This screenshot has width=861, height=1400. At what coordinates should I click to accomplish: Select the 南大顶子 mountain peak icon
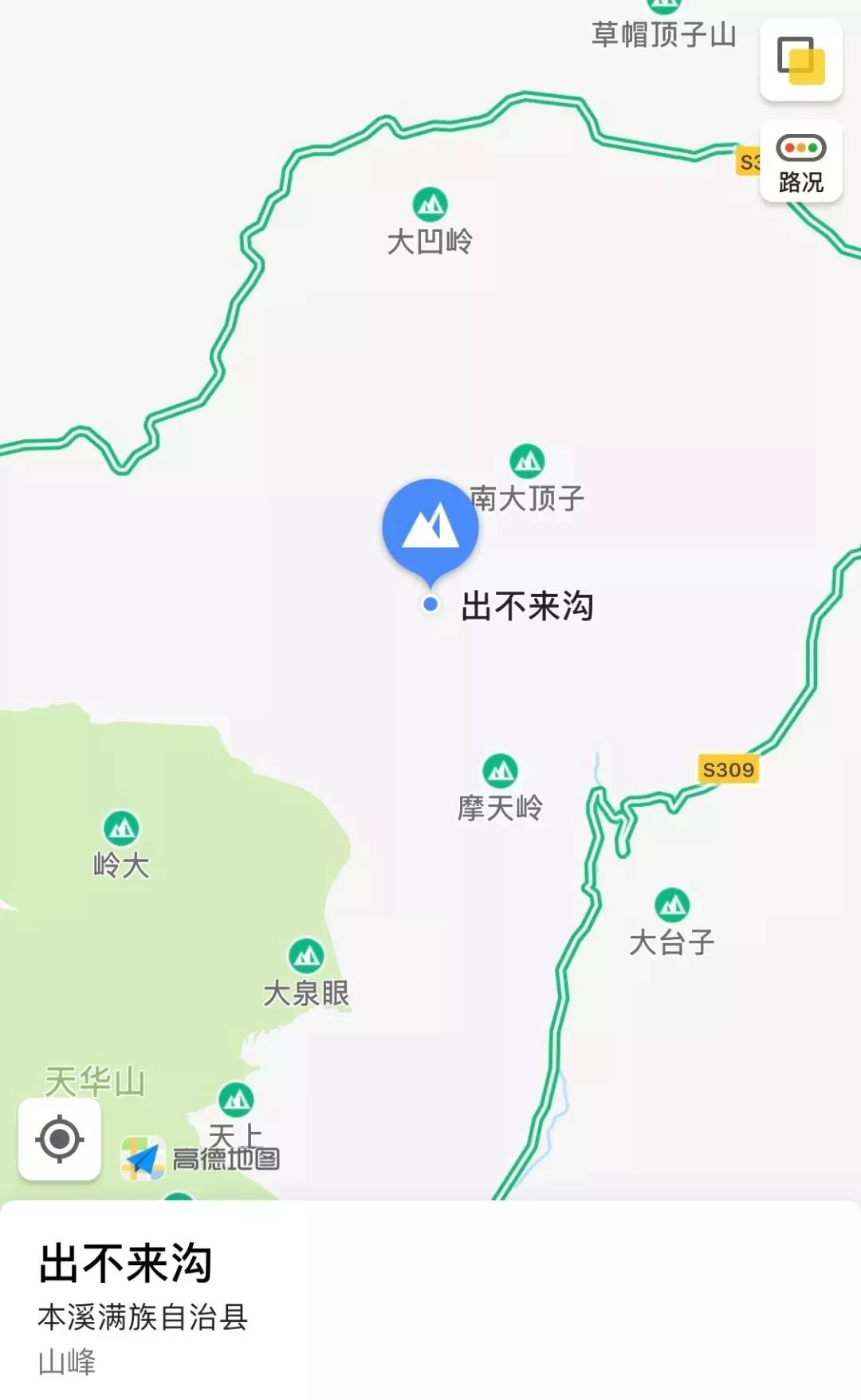click(x=528, y=461)
